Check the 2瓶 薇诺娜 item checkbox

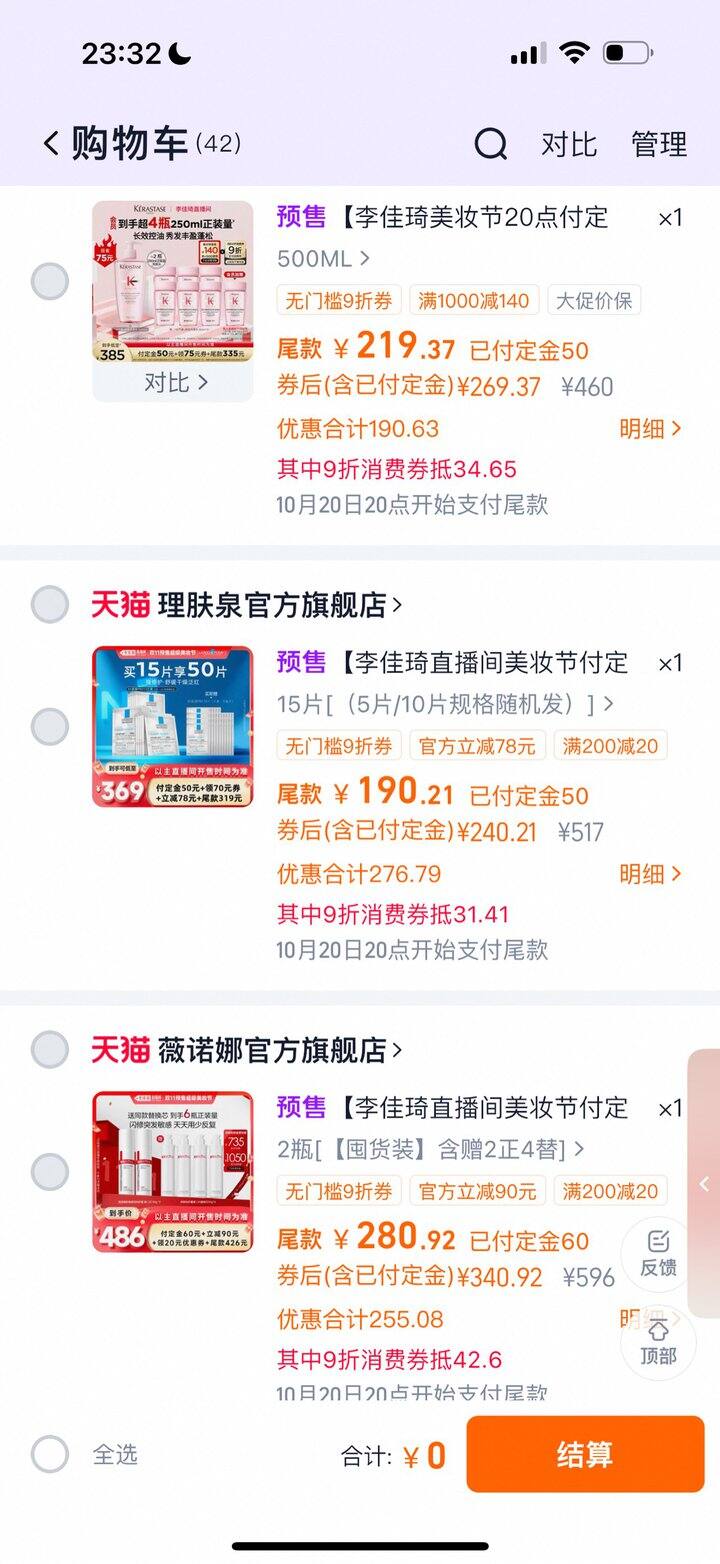pyautogui.click(x=50, y=1172)
